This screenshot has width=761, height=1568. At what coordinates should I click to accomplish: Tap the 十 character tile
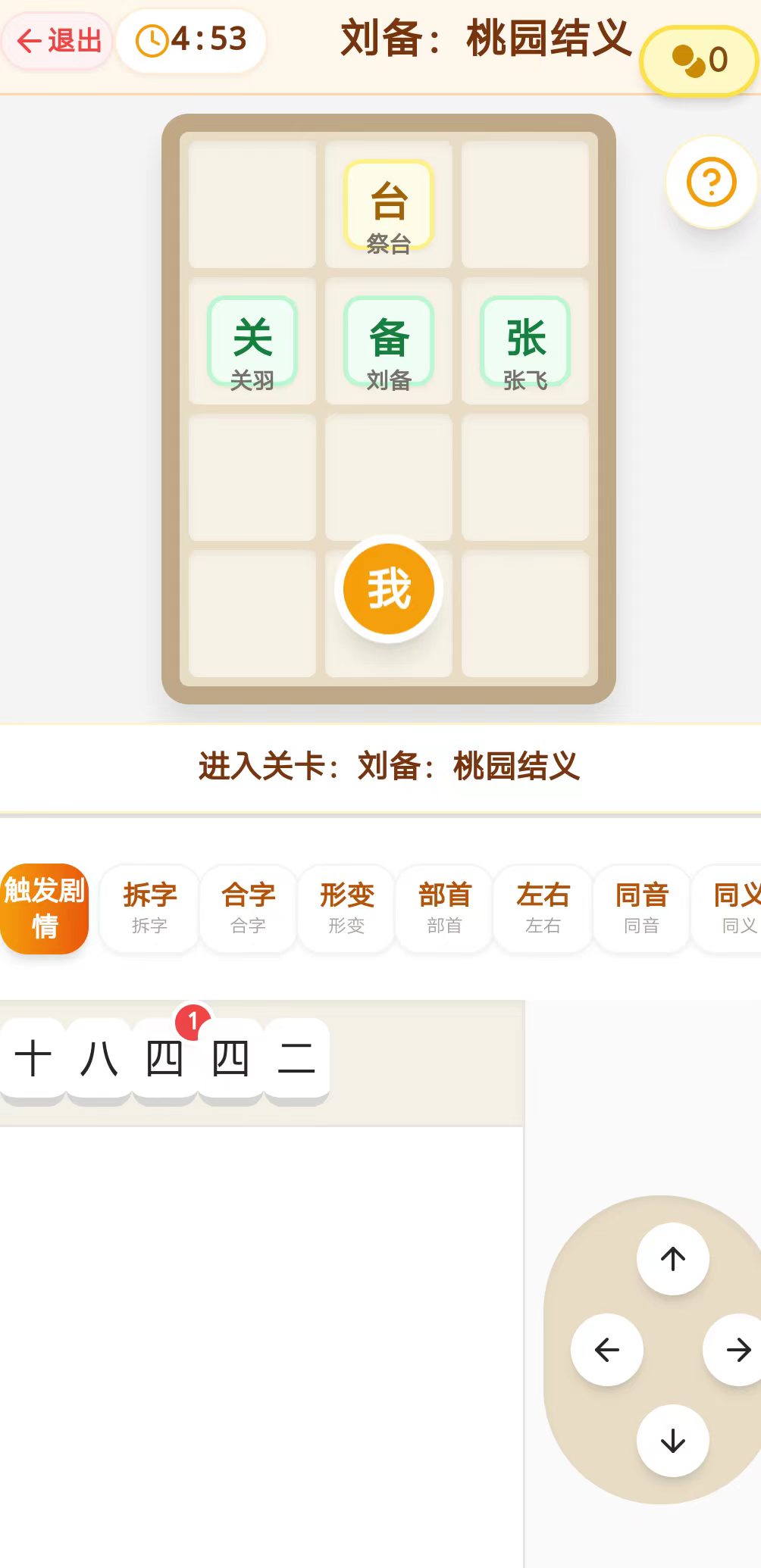point(33,1059)
